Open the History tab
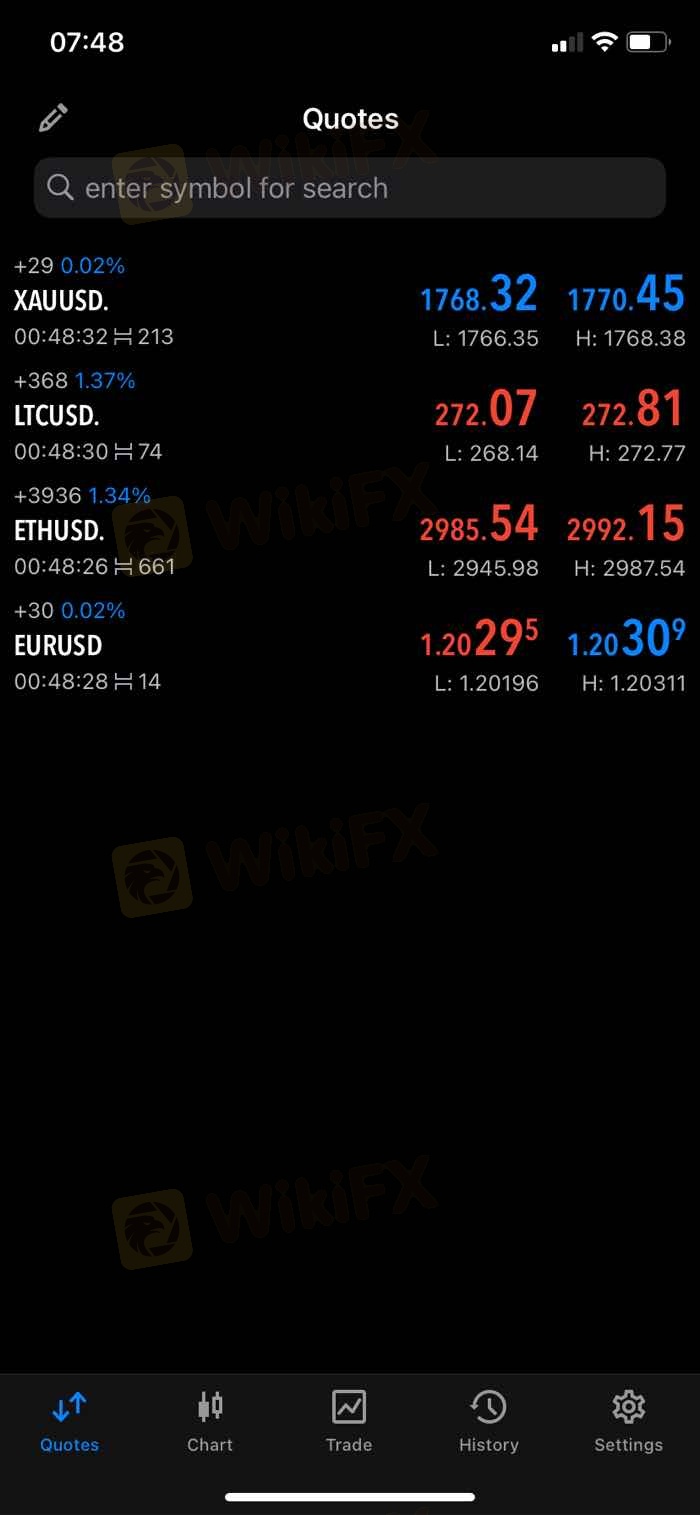The height and width of the screenshot is (1515, 700). [x=488, y=1421]
